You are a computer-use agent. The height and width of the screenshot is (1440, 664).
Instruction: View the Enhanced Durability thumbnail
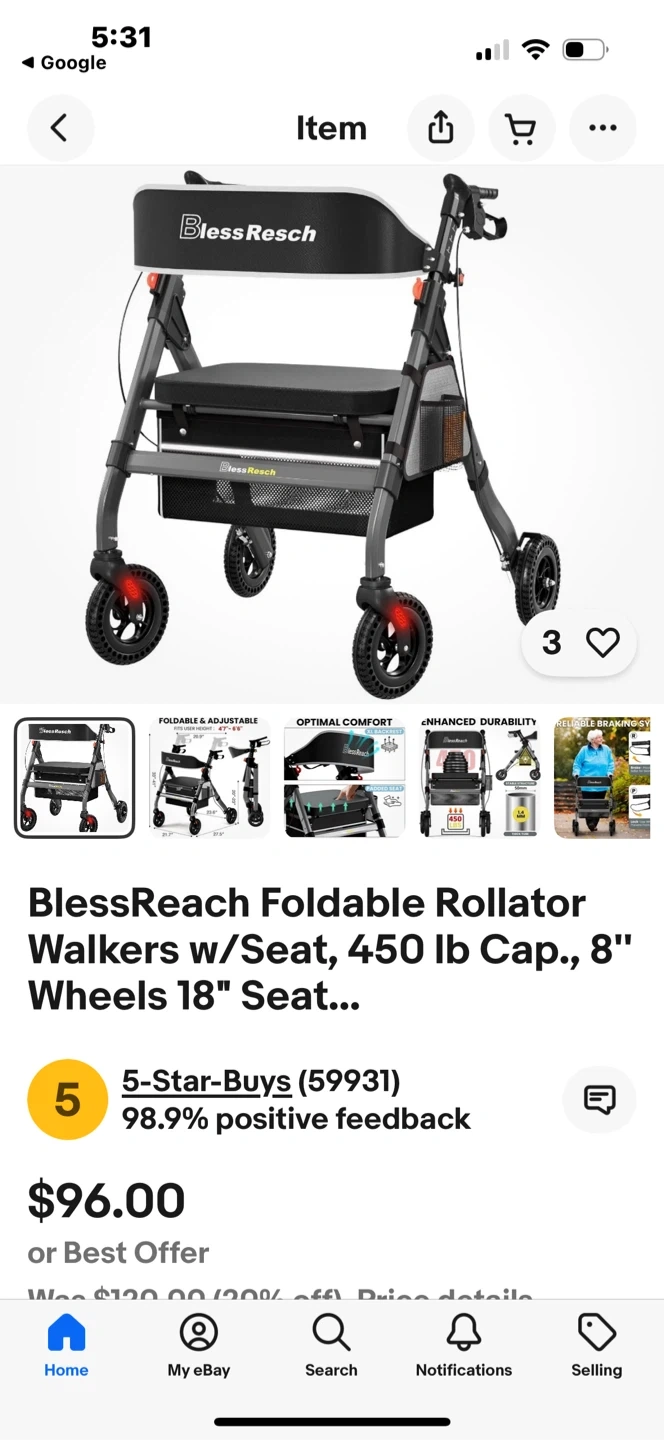coord(479,777)
